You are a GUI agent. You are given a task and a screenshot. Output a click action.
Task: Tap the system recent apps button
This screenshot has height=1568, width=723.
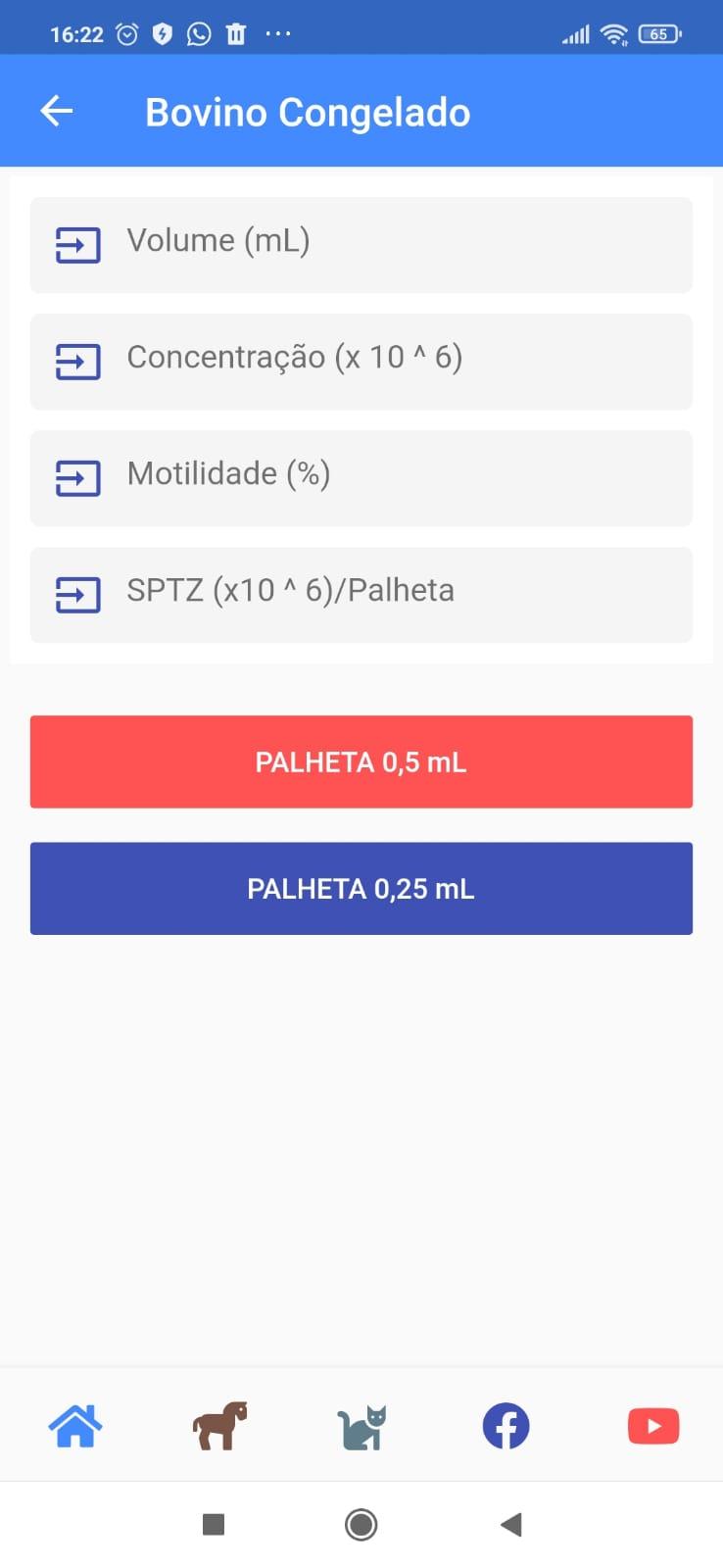click(x=214, y=1524)
